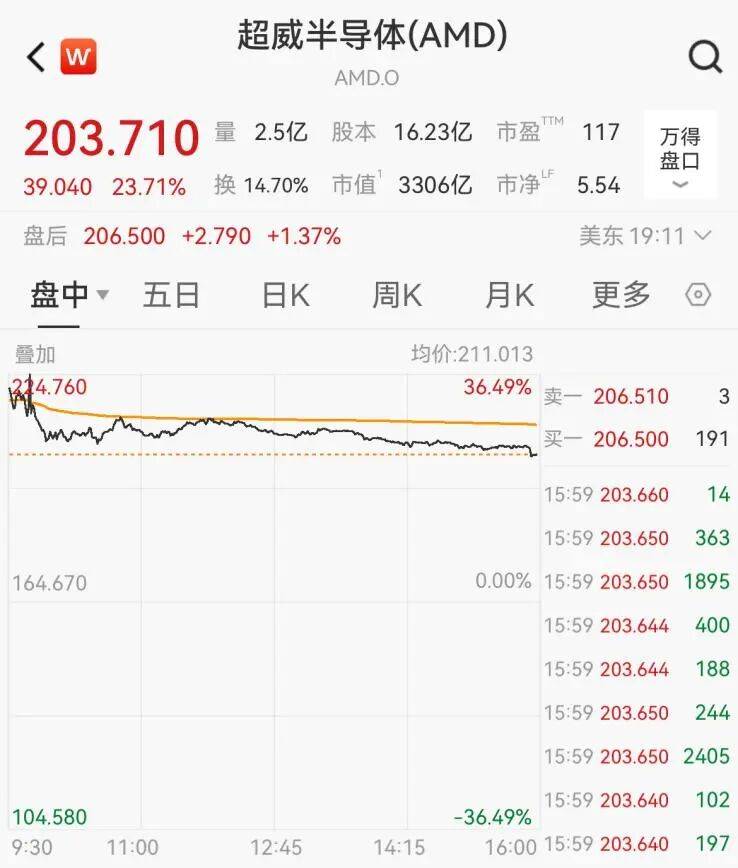The width and height of the screenshot is (738, 868).
Task: Expand the 万得盘口 panel
Action: click(680, 156)
